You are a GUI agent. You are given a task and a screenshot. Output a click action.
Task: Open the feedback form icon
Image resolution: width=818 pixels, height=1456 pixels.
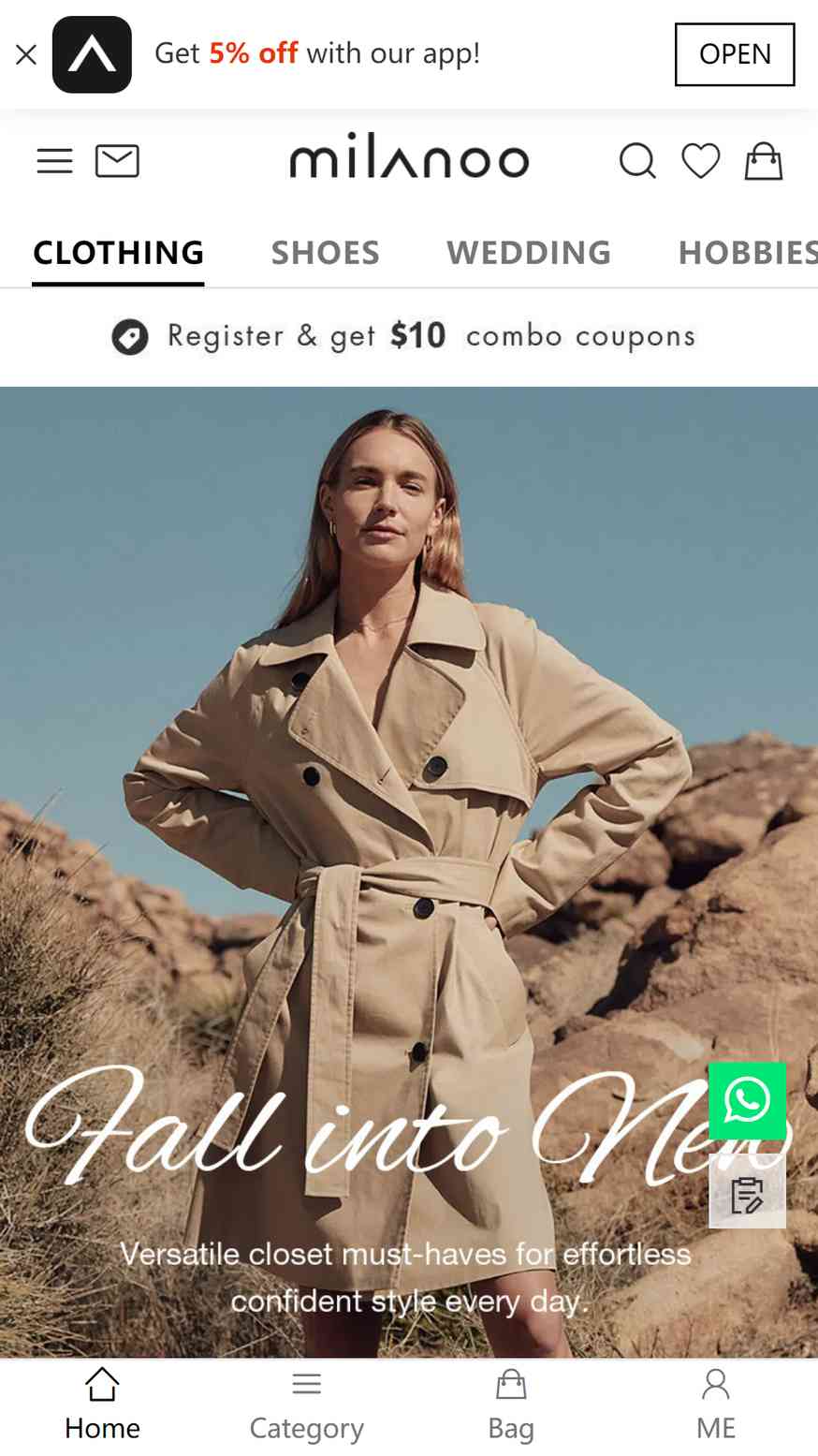tap(747, 1193)
